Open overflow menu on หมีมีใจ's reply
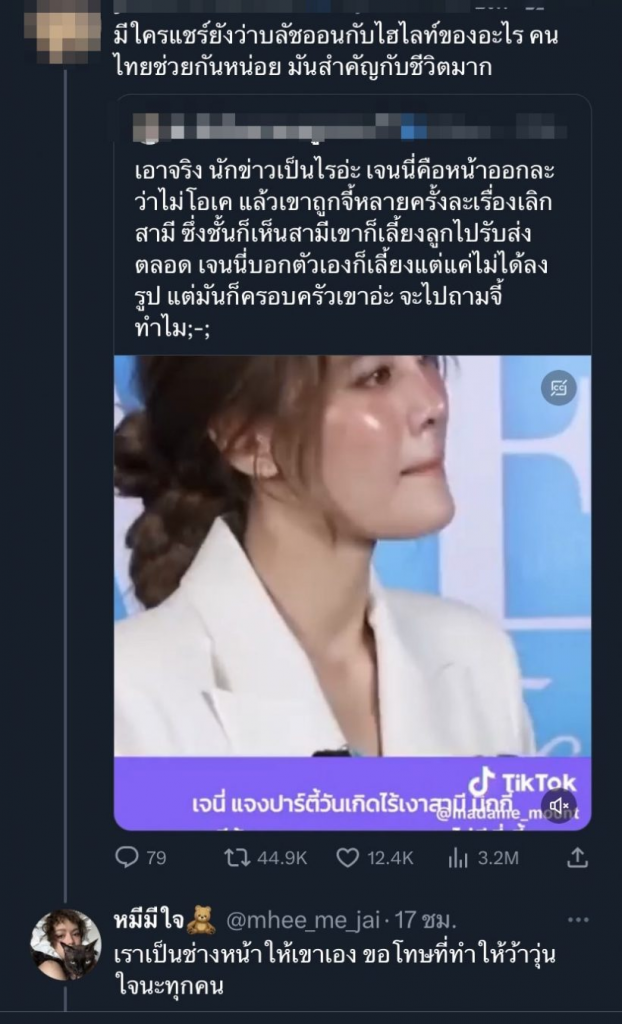The width and height of the screenshot is (622, 1024). coord(578,920)
